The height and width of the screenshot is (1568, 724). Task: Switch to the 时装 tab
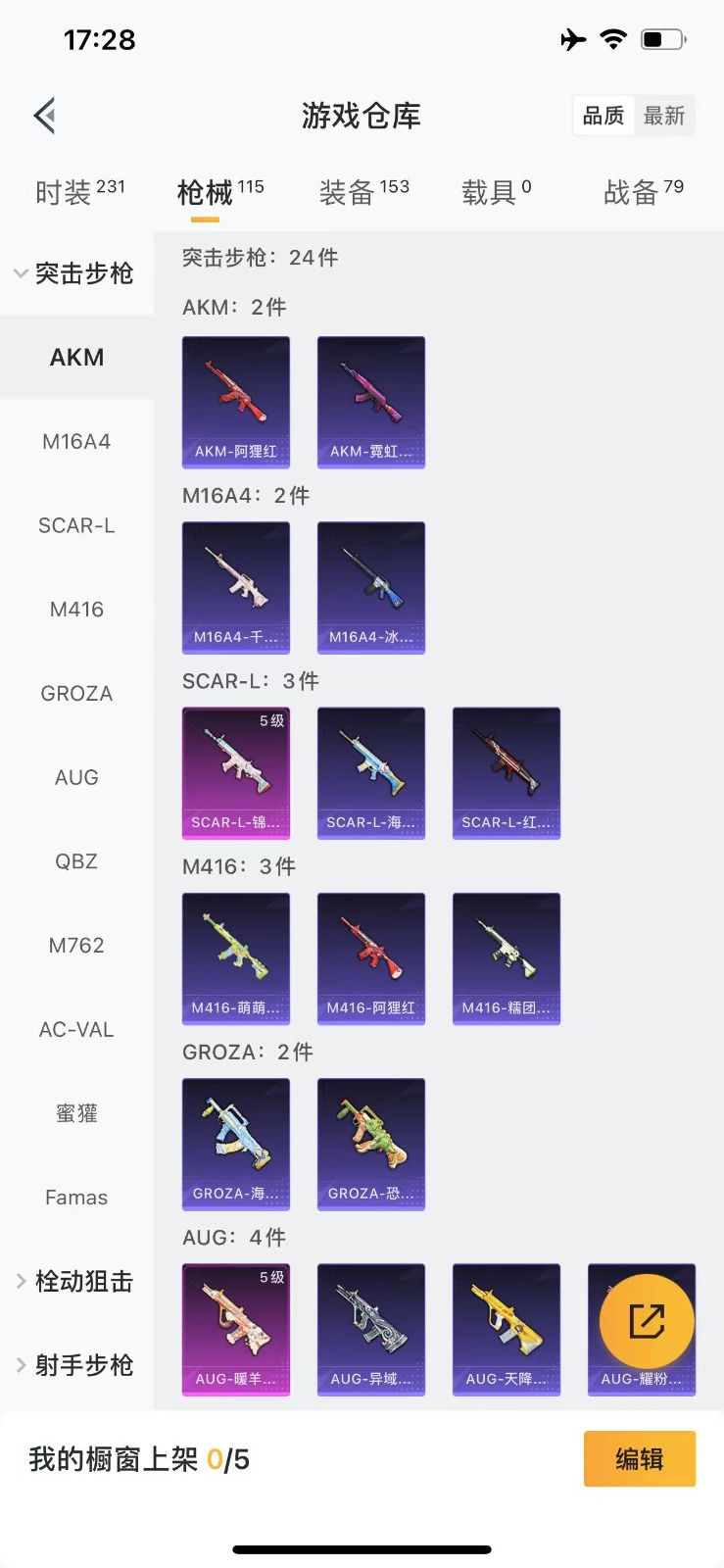[x=78, y=192]
